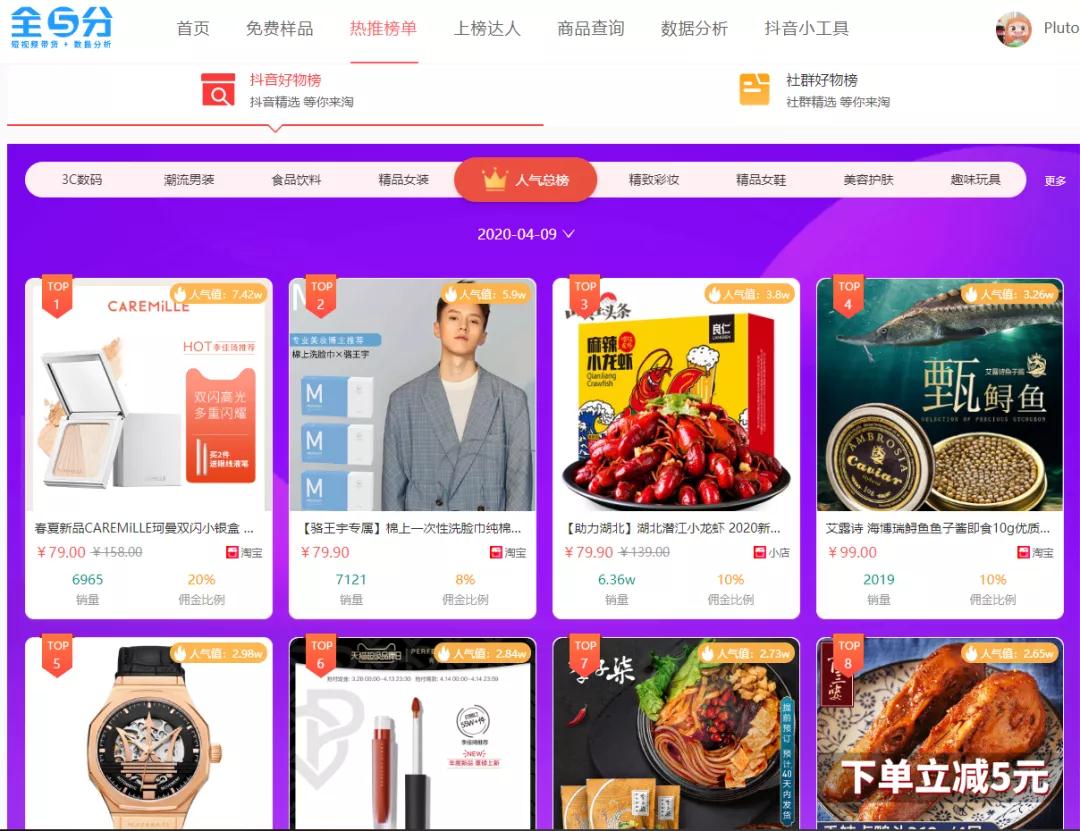
Task: Filter by 潮流男装 category
Action: click(189, 180)
